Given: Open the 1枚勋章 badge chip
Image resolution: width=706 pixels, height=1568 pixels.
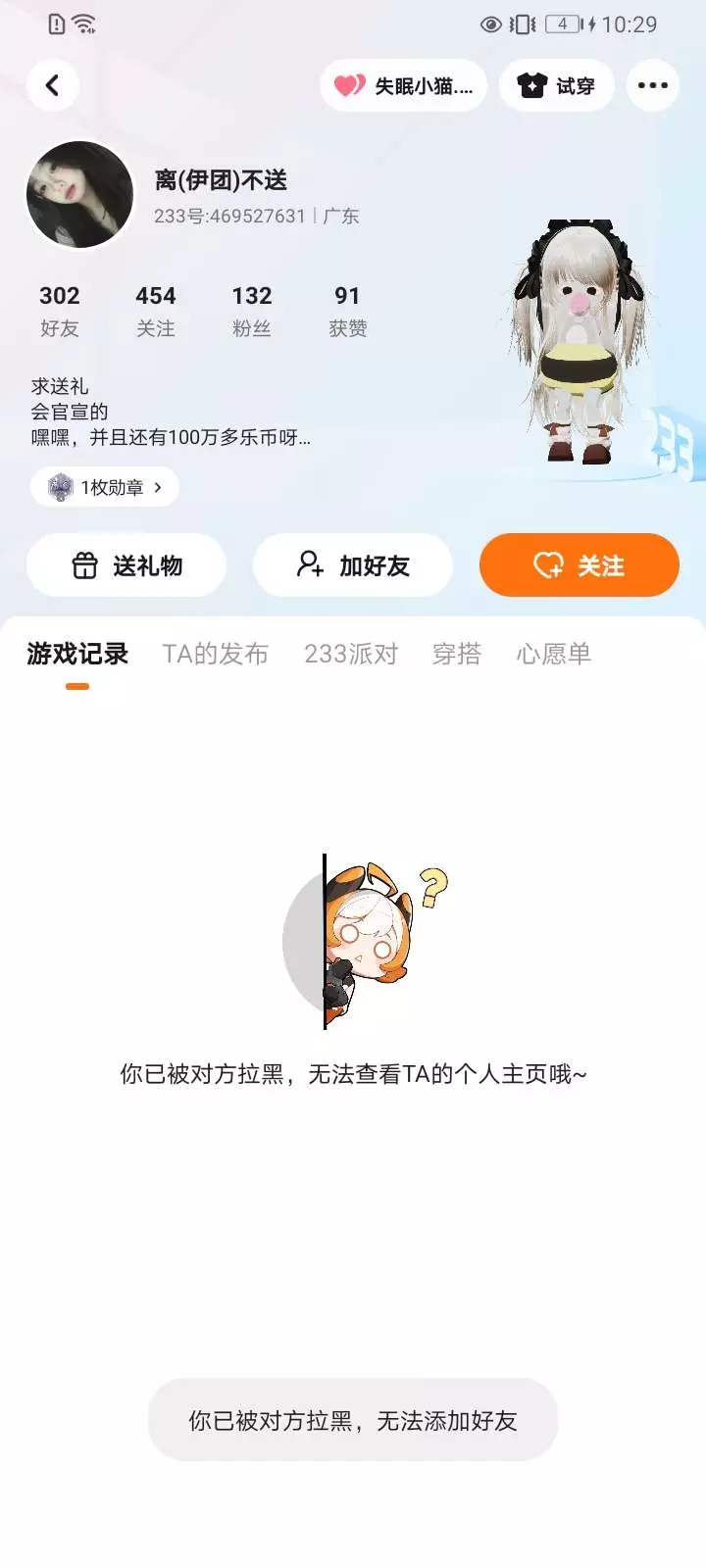Looking at the screenshot, I should pos(105,487).
